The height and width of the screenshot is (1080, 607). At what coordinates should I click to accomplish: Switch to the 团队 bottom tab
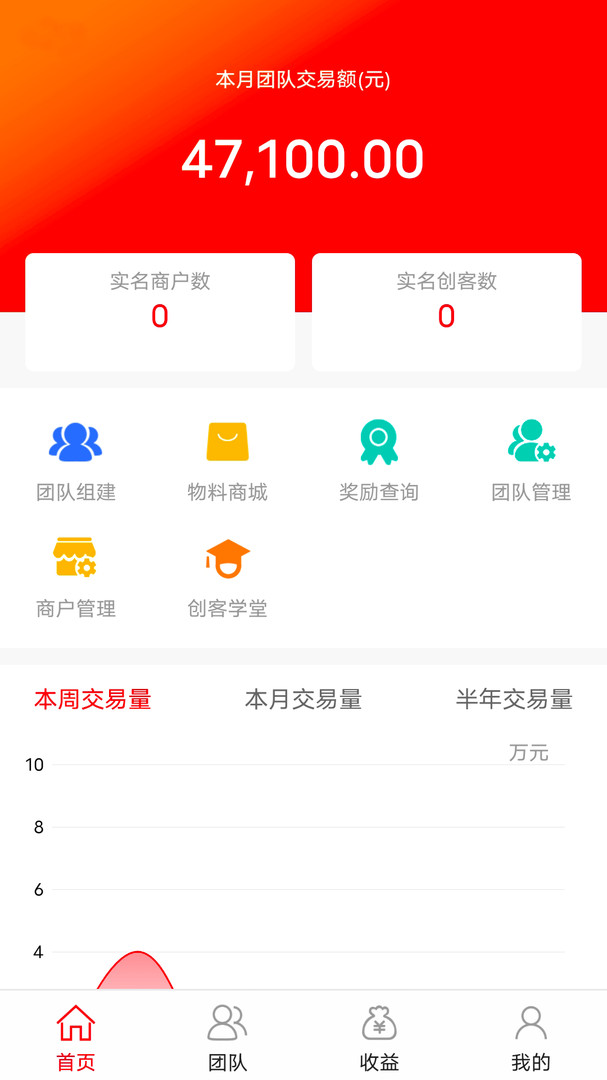coord(227,1037)
